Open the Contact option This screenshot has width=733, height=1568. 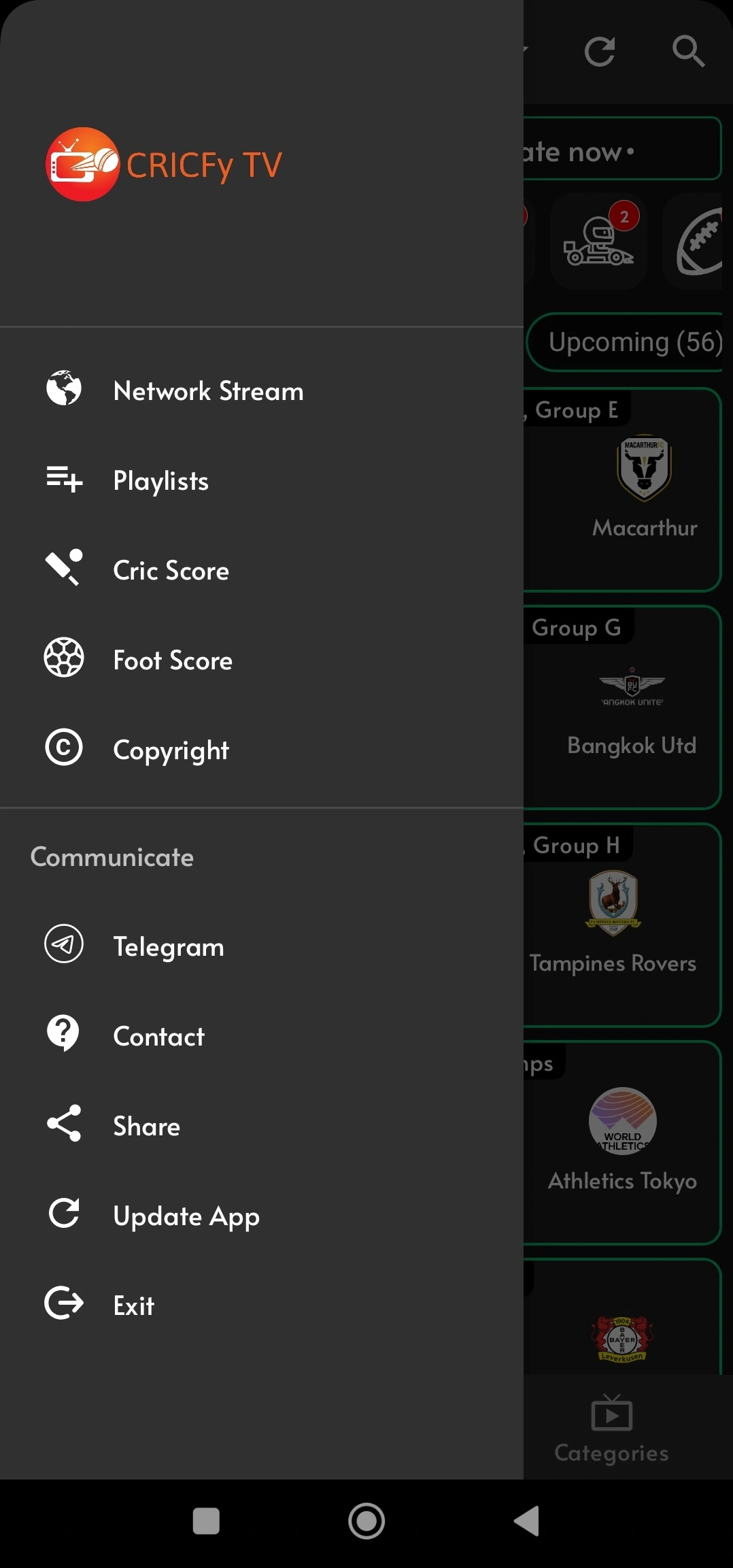click(x=158, y=1036)
